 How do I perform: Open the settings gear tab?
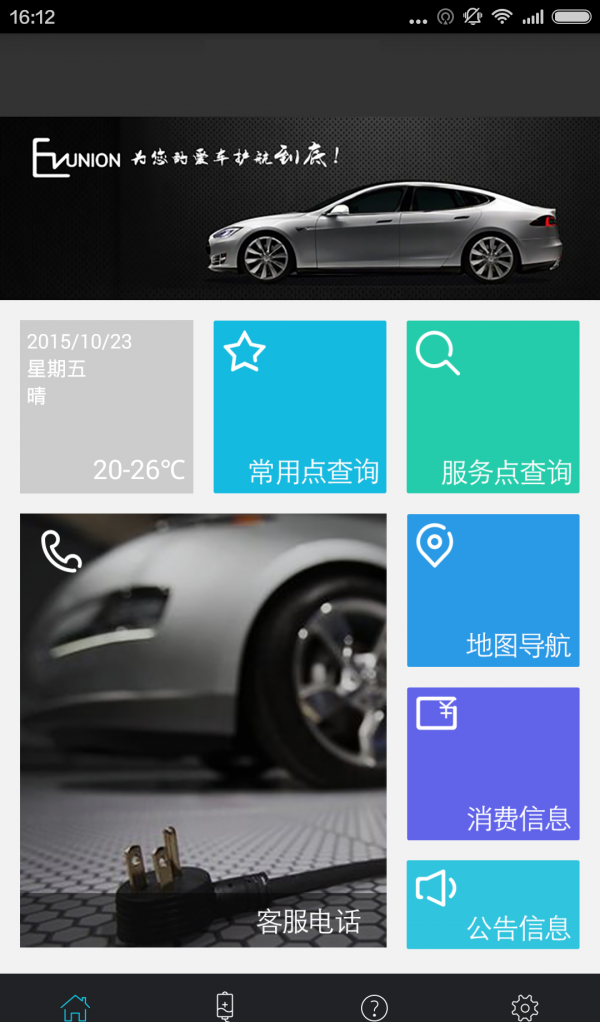[x=524, y=1006]
